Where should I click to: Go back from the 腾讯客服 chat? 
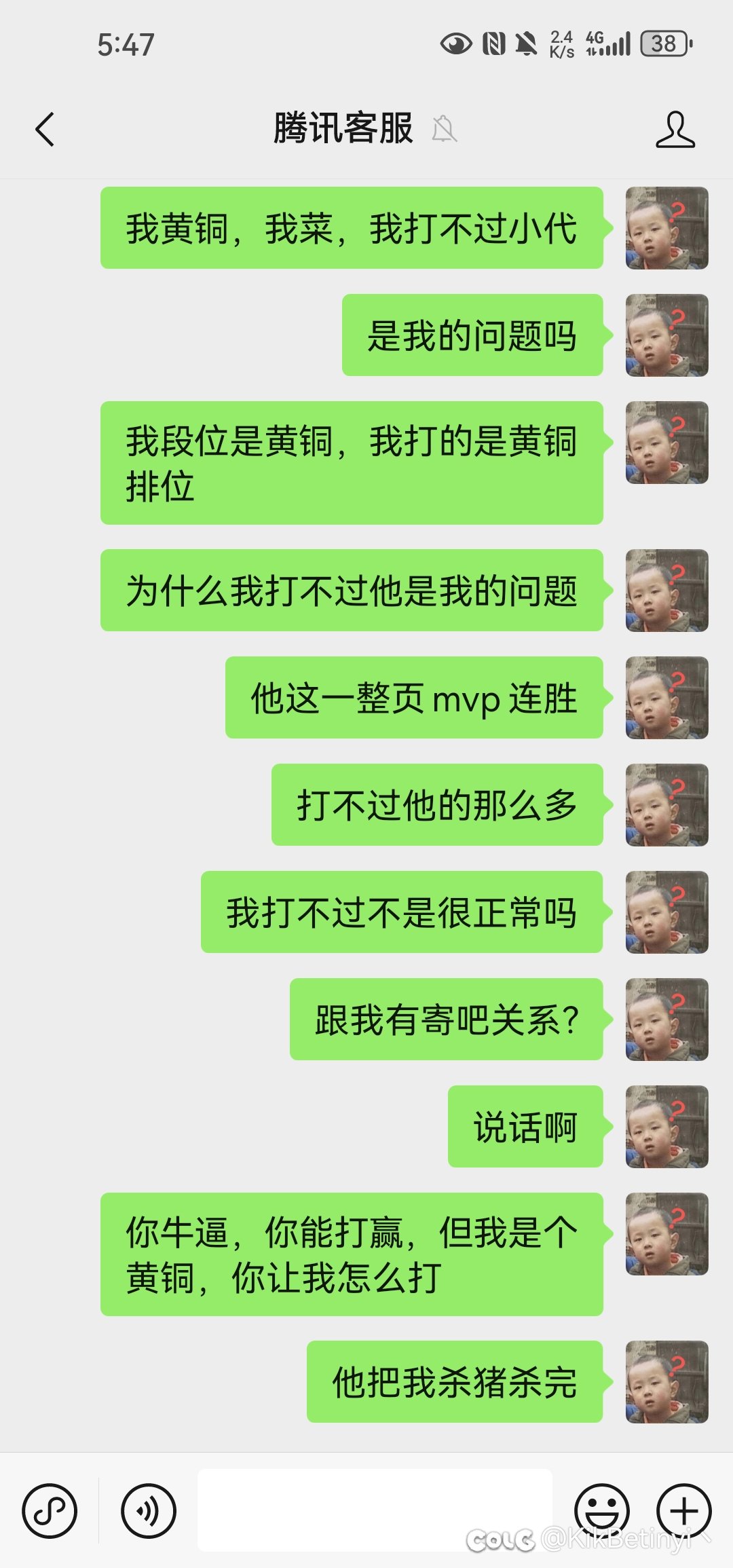click(x=45, y=129)
